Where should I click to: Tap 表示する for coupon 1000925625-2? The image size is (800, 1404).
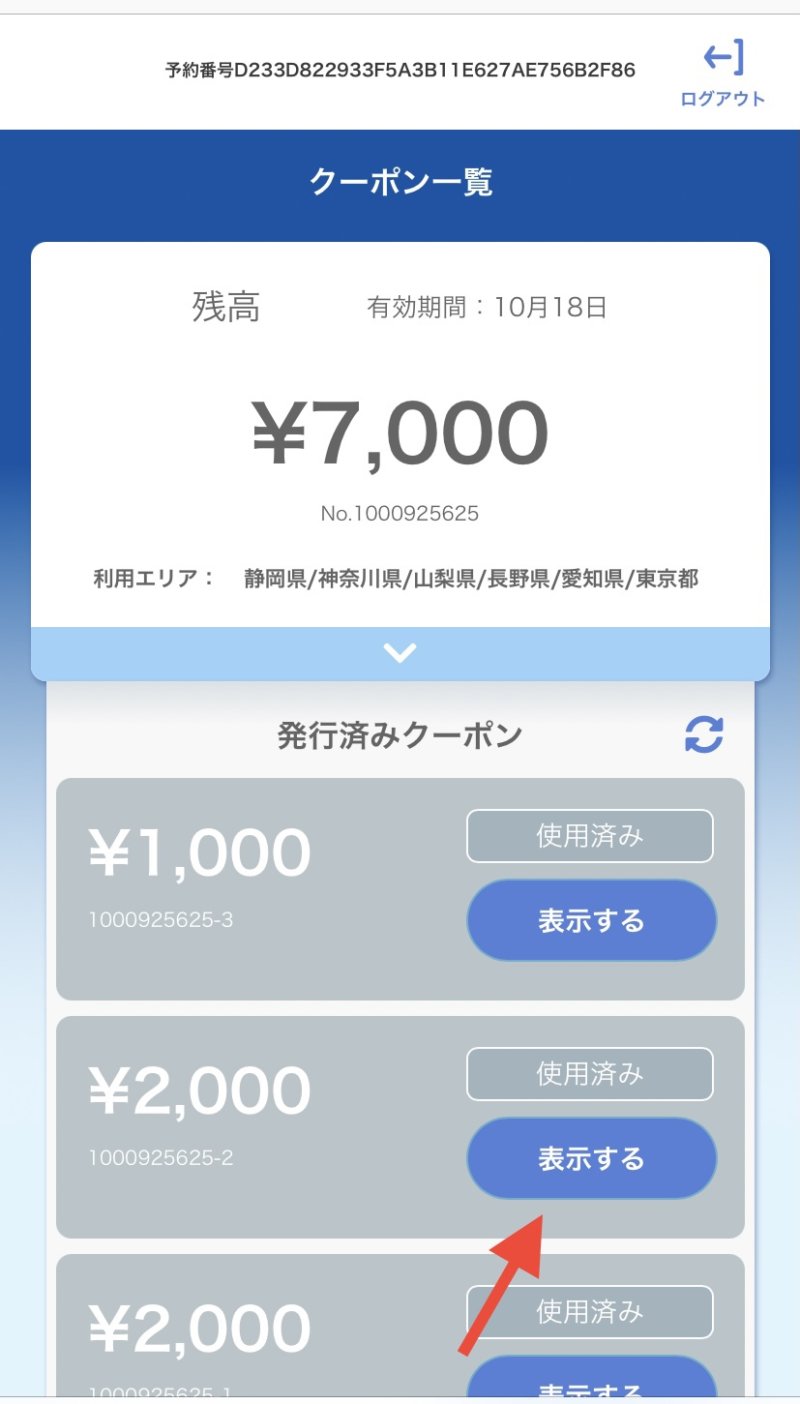592,1158
